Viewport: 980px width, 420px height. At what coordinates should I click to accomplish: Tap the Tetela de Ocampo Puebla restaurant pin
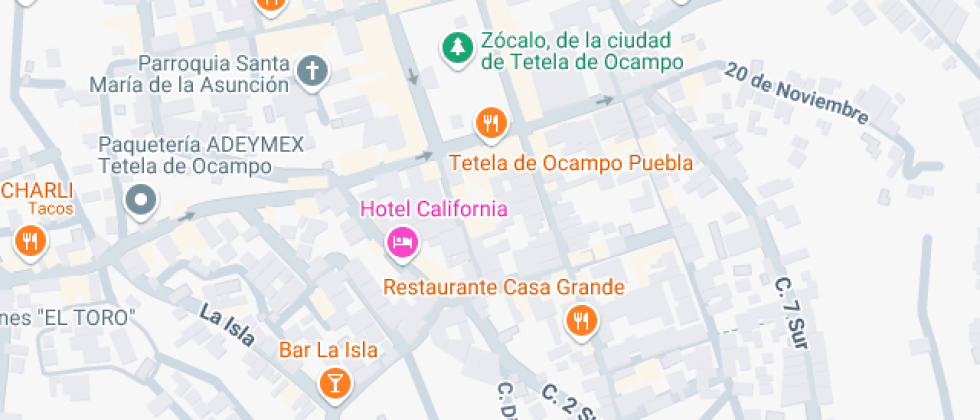coord(490,123)
